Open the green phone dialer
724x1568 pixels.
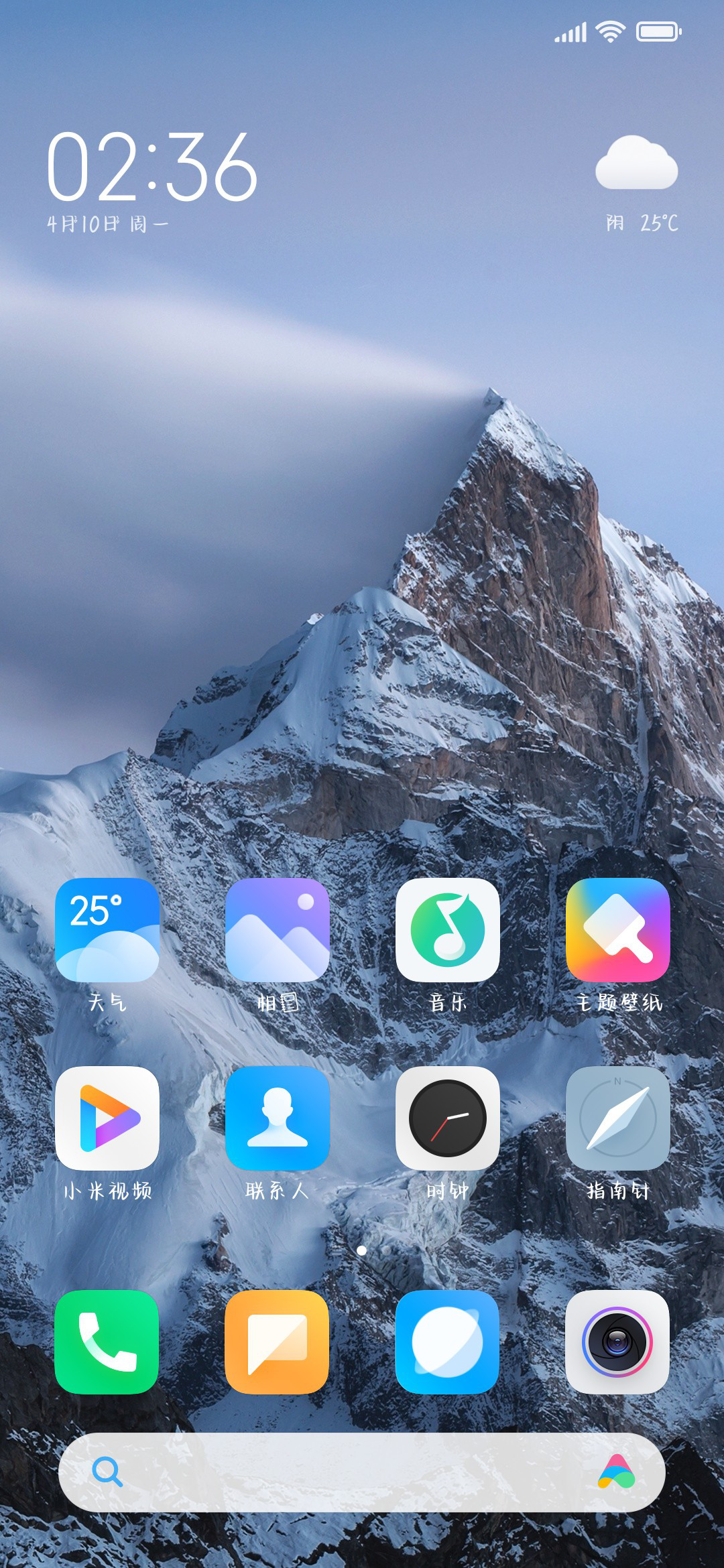(107, 1342)
